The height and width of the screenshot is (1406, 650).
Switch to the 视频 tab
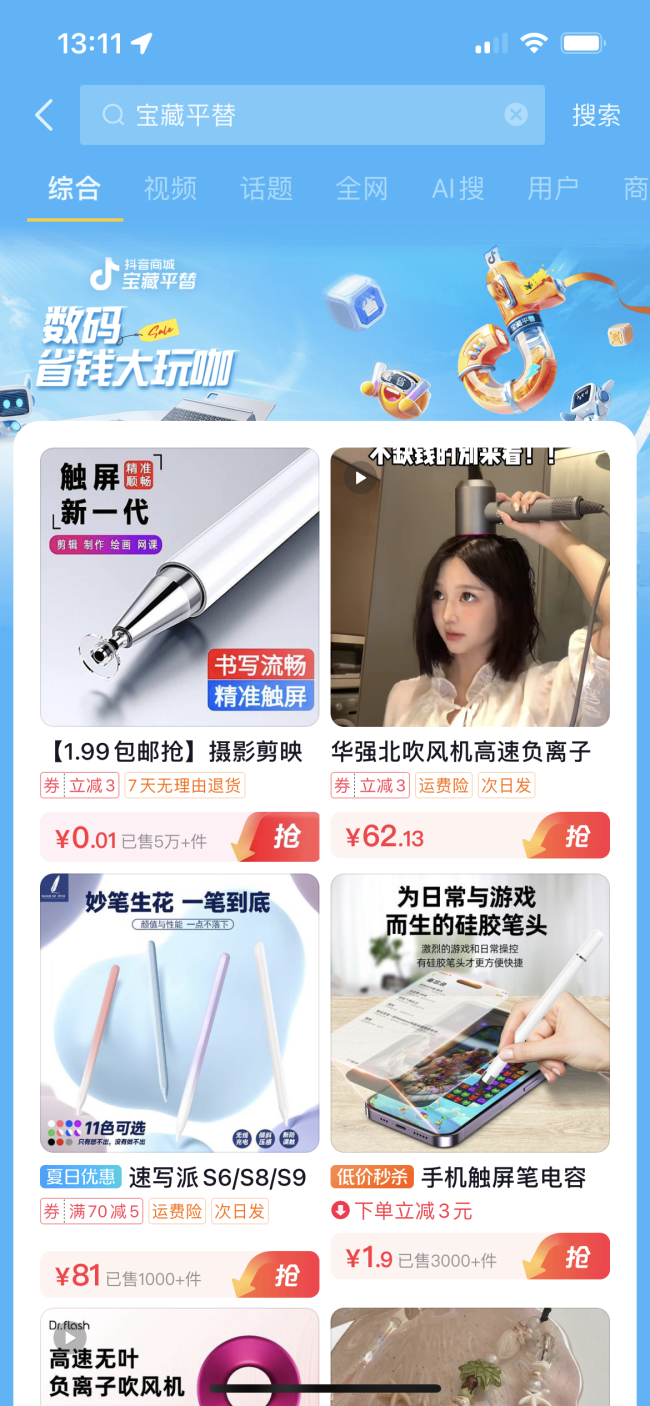tap(170, 188)
